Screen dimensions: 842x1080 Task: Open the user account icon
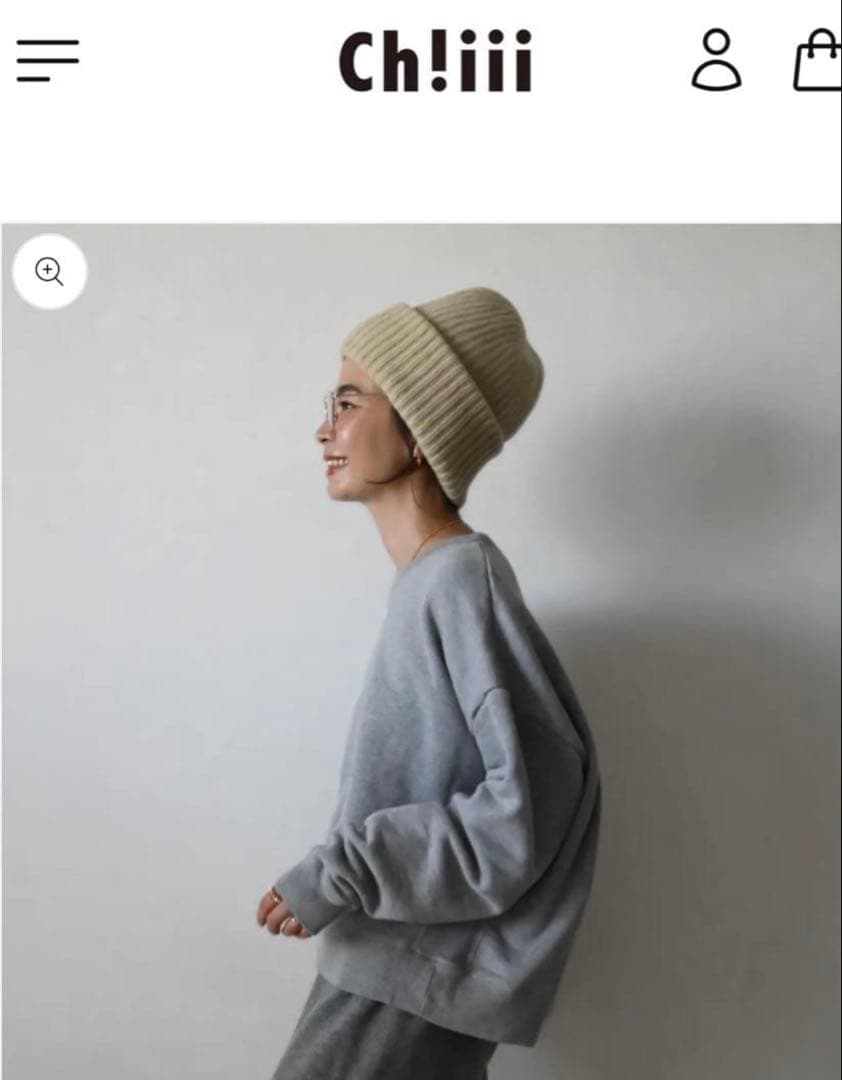tap(716, 60)
